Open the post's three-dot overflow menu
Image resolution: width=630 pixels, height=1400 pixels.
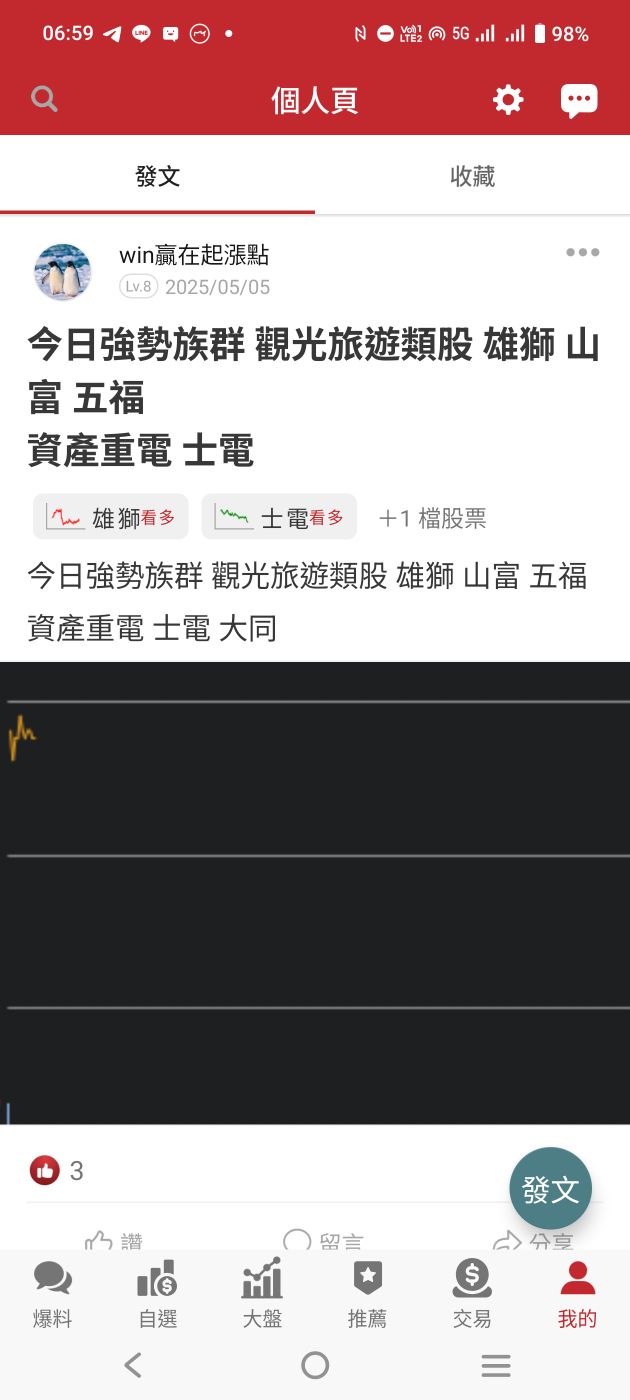(x=582, y=253)
